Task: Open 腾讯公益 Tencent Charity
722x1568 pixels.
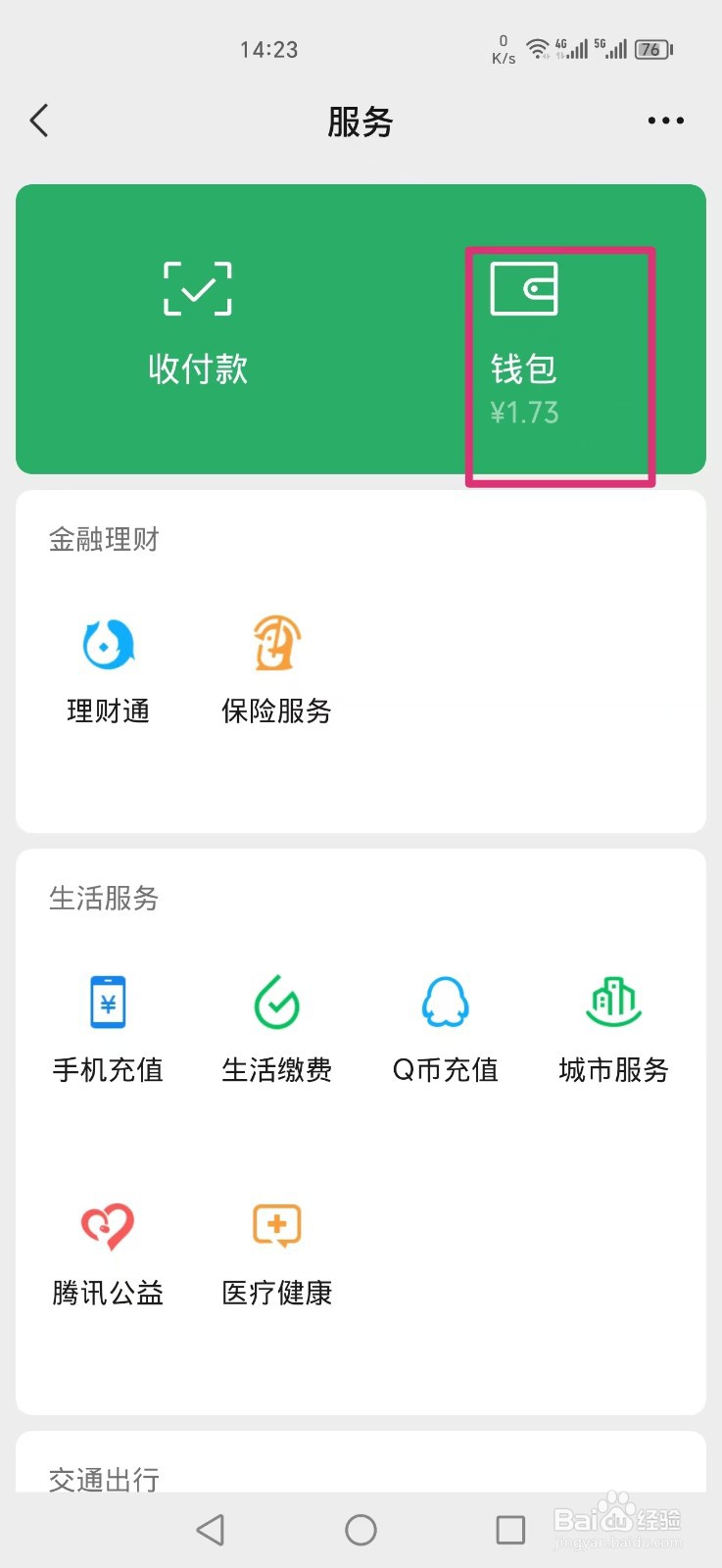Action: 108,1249
